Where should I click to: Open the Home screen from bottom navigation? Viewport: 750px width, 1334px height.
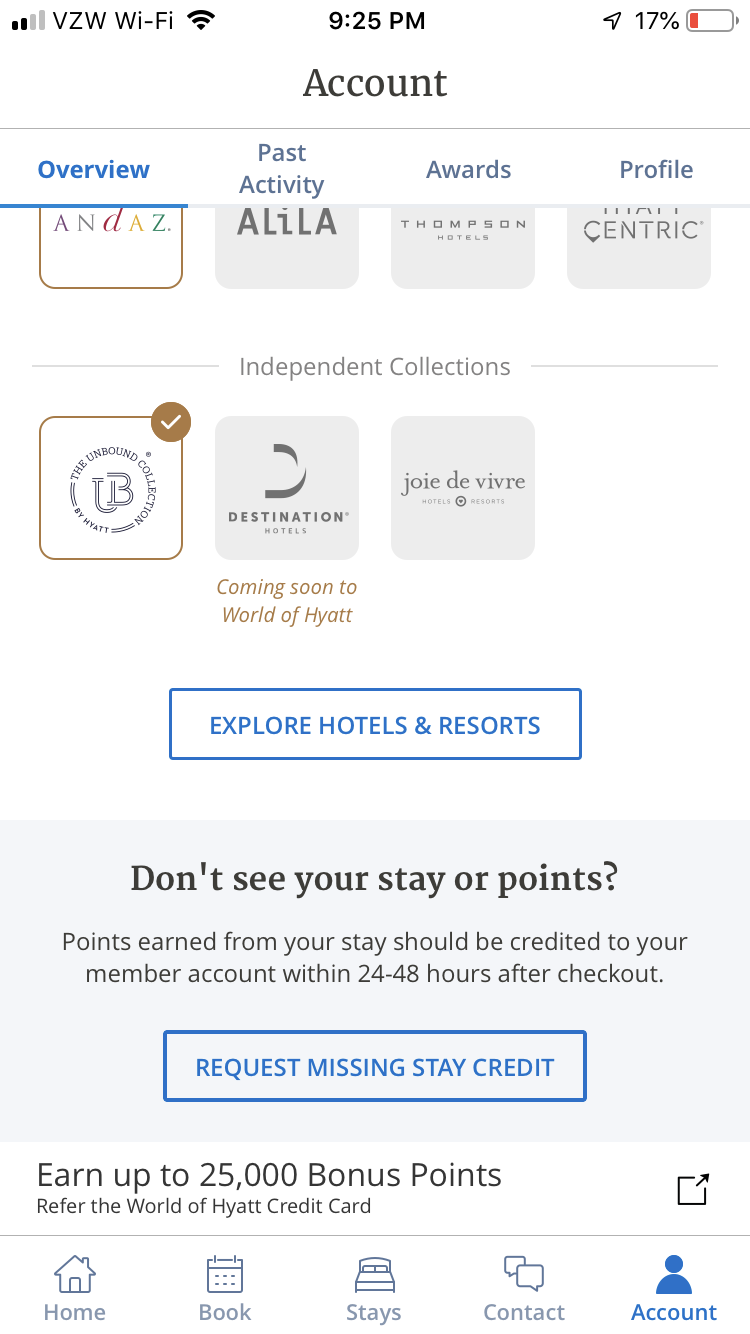(75, 1287)
